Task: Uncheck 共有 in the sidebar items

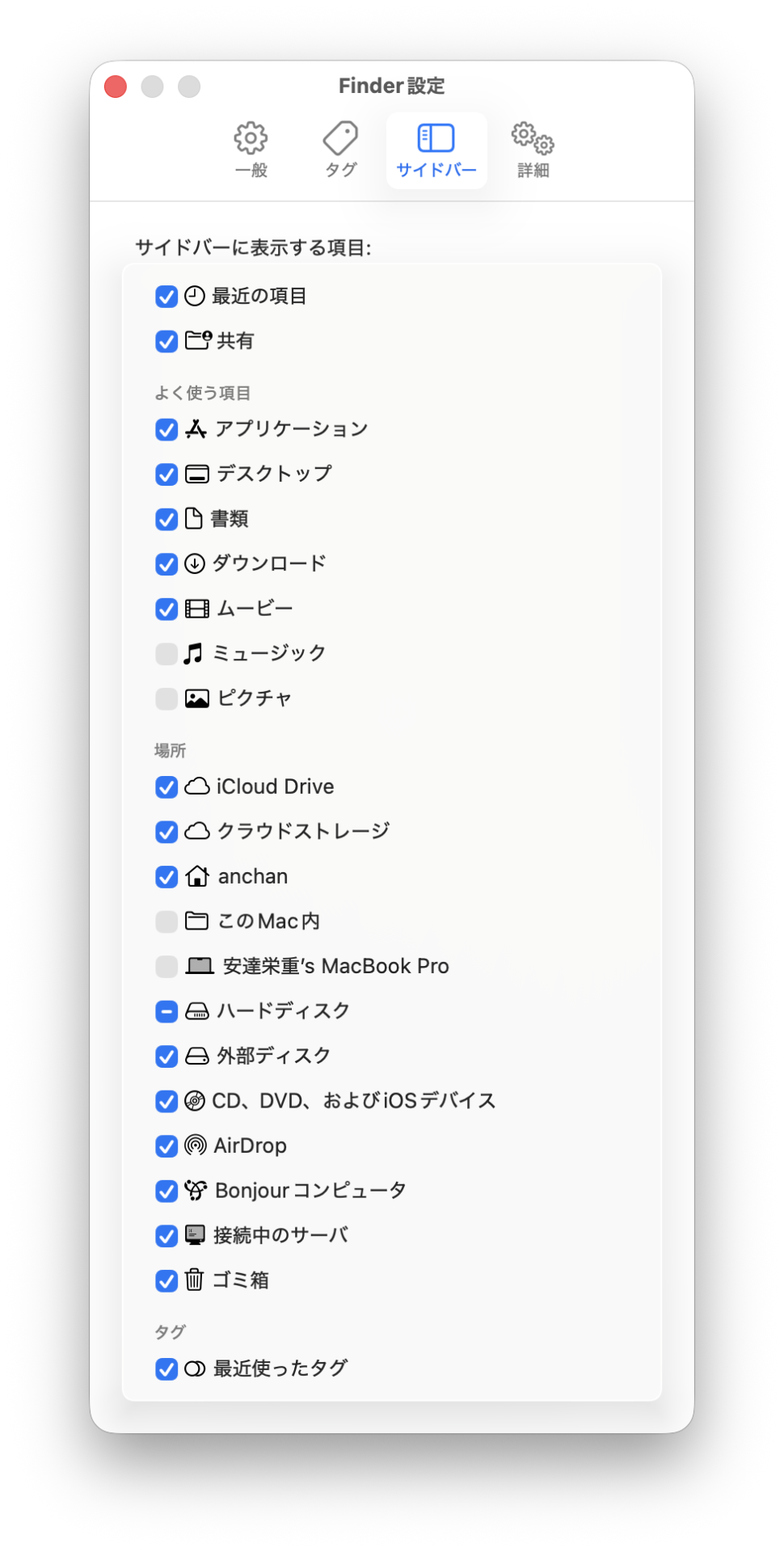Action: coord(166,341)
